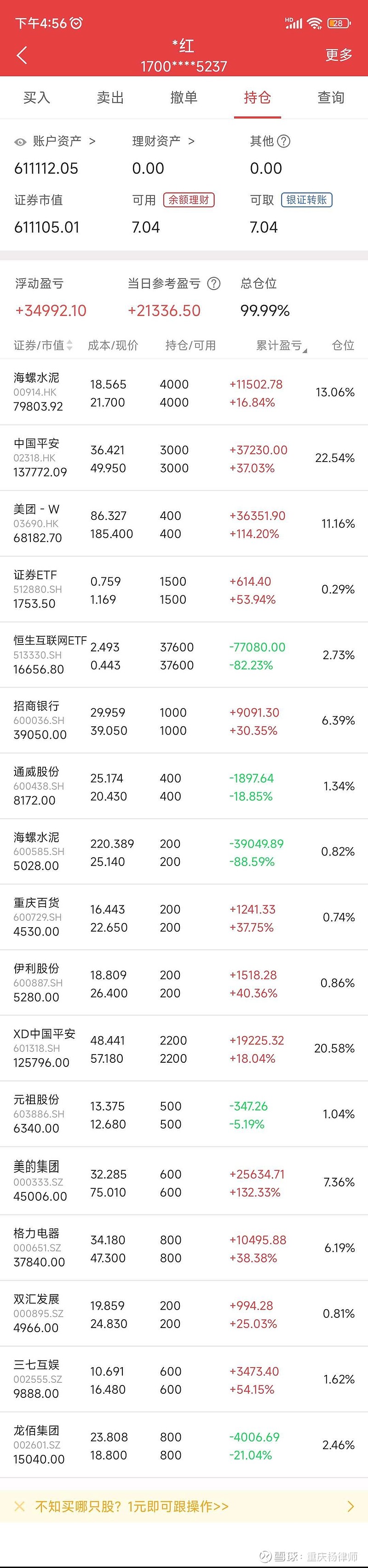The image size is (368, 1568).
Task: Tap the 余额理财 button
Action: click(x=189, y=200)
